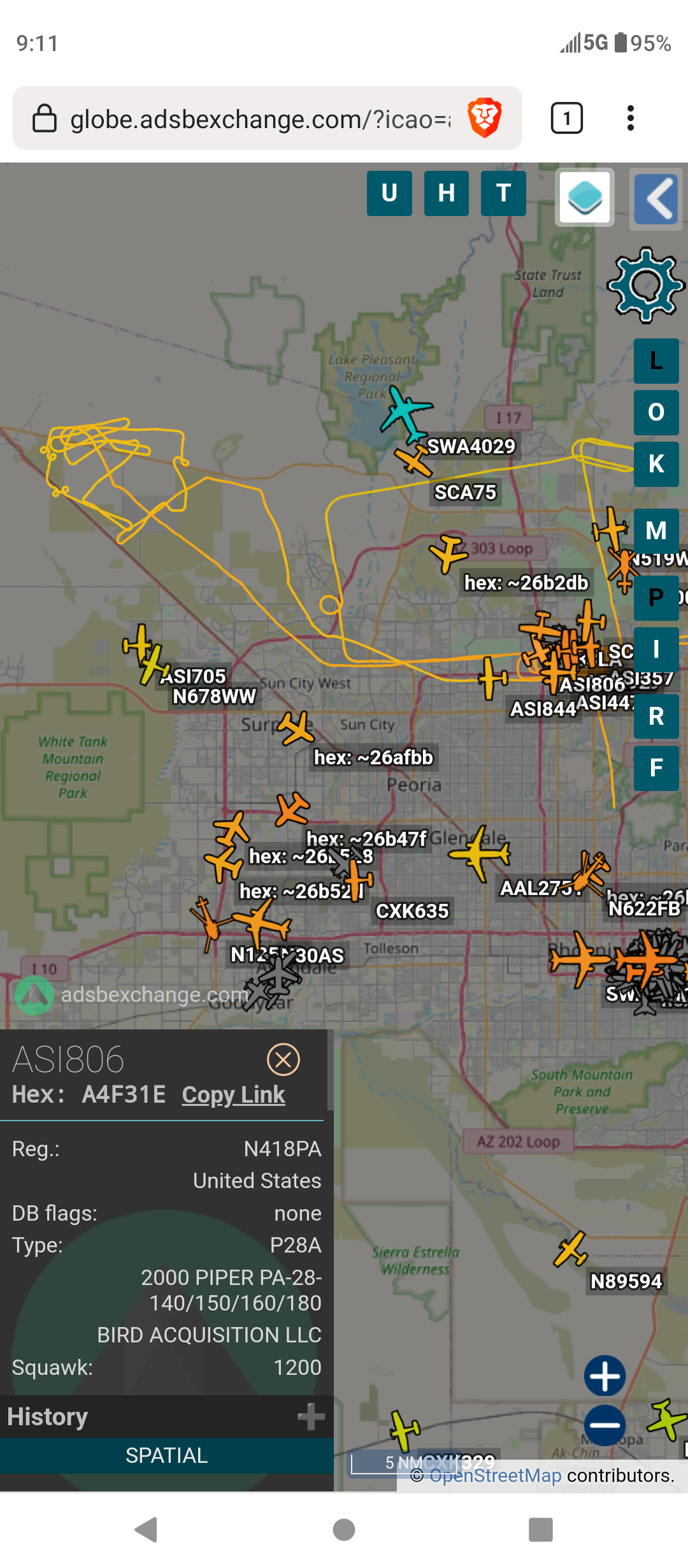This screenshot has width=688, height=1568.
Task: Open the browser tab switcher
Action: click(567, 118)
